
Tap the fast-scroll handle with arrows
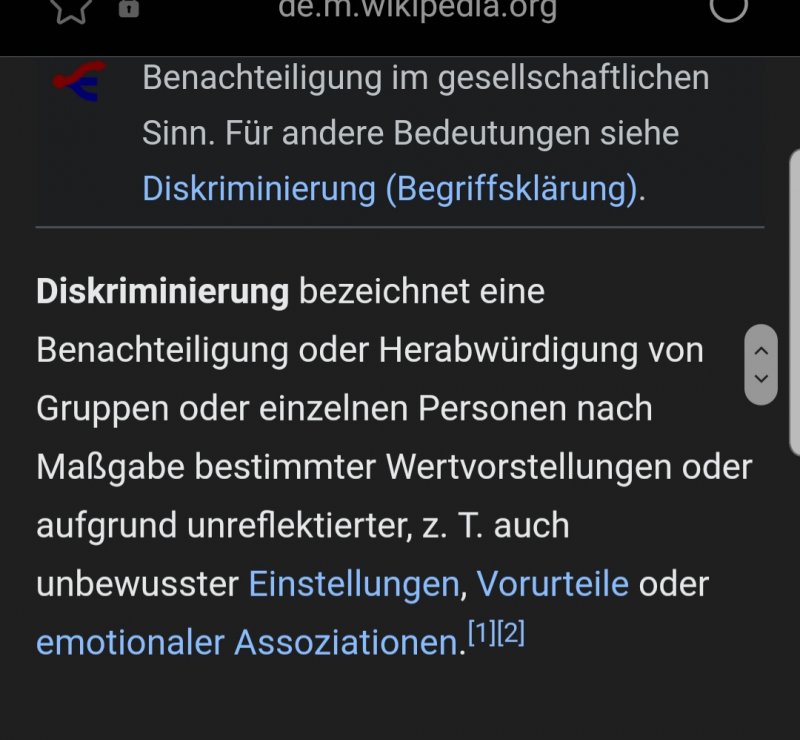click(x=761, y=364)
